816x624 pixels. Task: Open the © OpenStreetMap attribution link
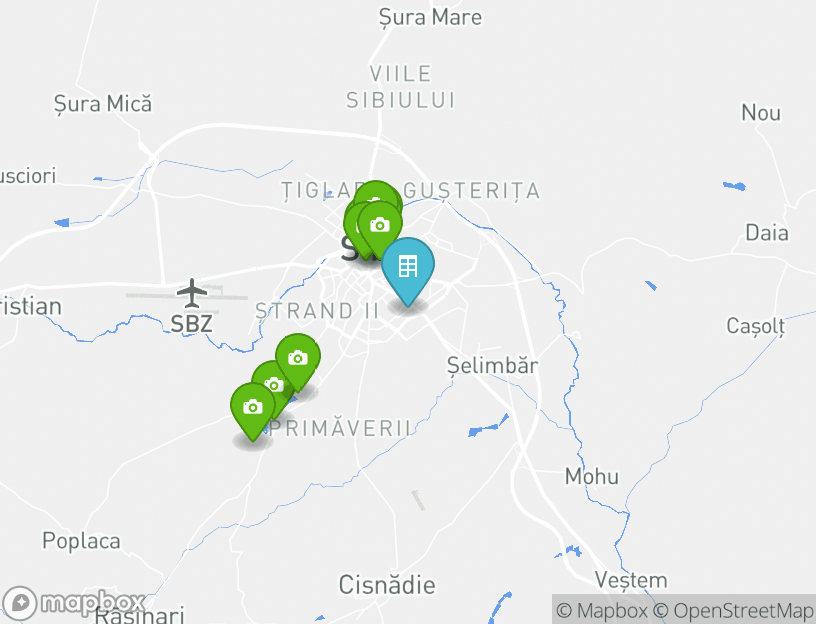click(x=734, y=610)
